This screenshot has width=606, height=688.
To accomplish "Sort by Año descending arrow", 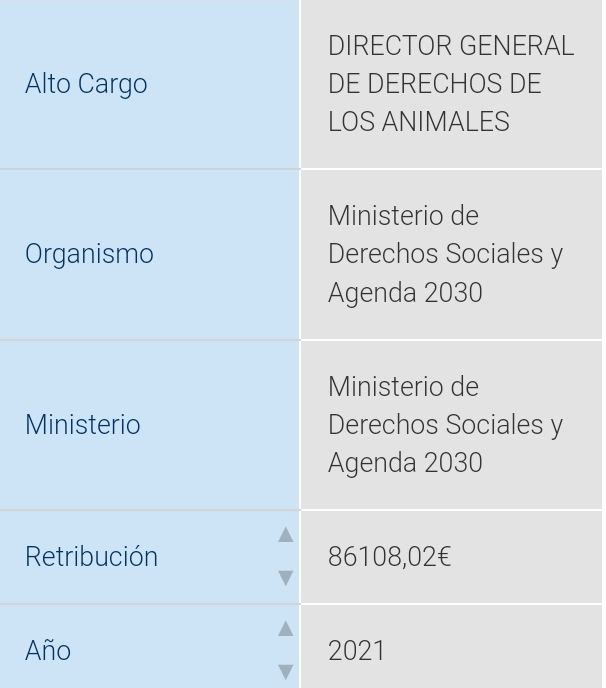I will [286, 671].
